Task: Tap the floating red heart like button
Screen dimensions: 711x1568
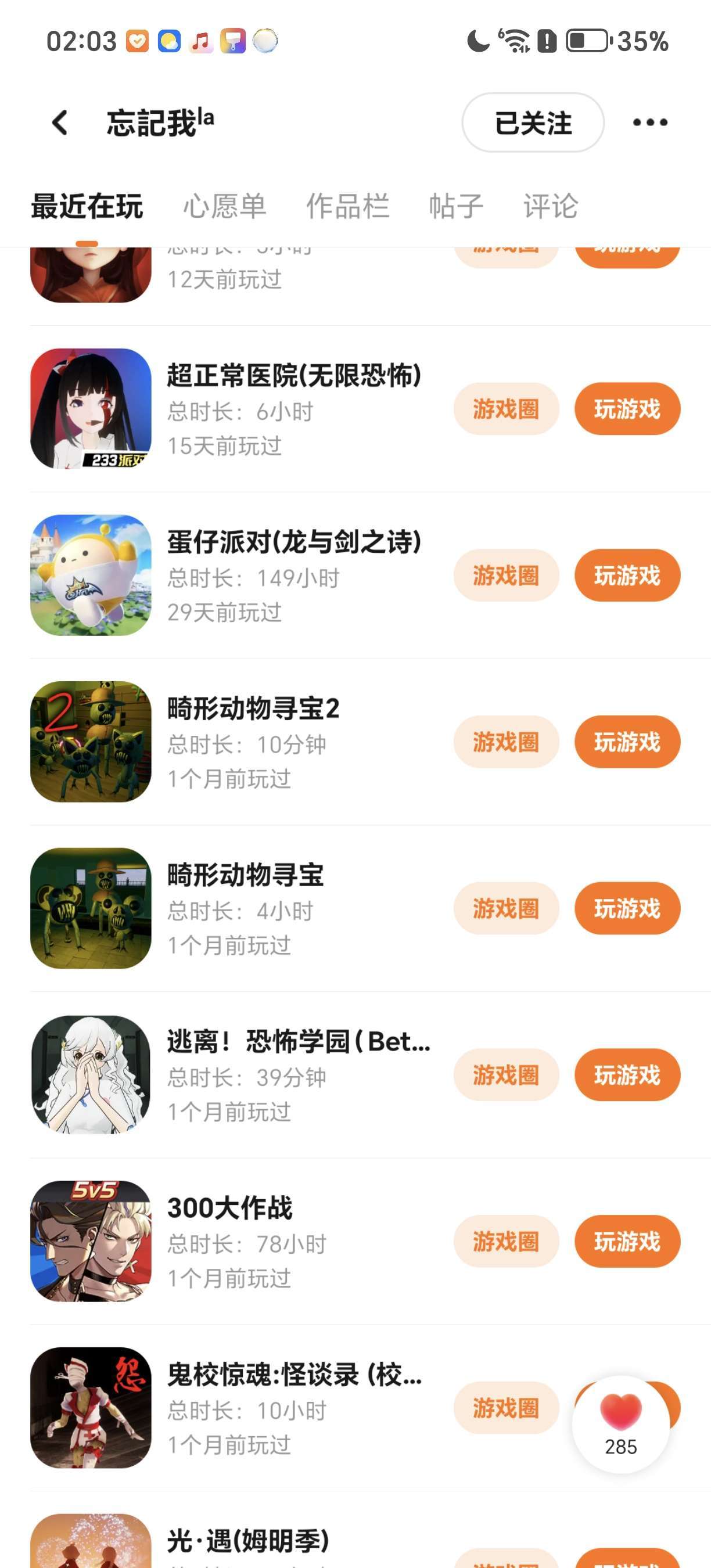Action: point(620,1414)
